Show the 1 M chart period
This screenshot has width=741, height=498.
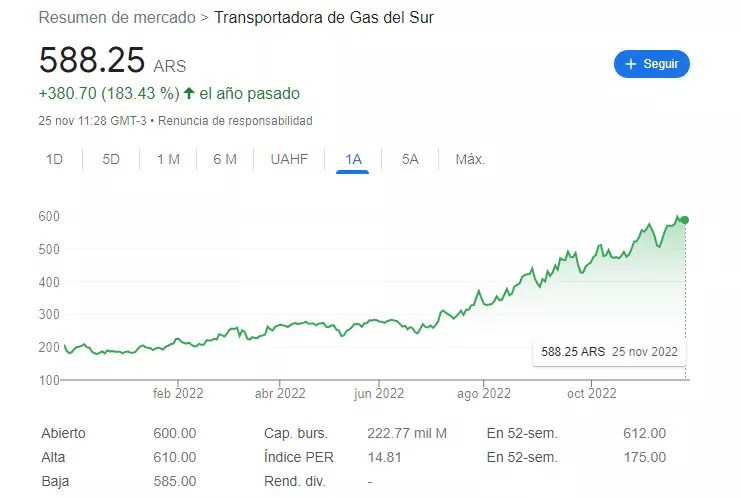tap(168, 159)
